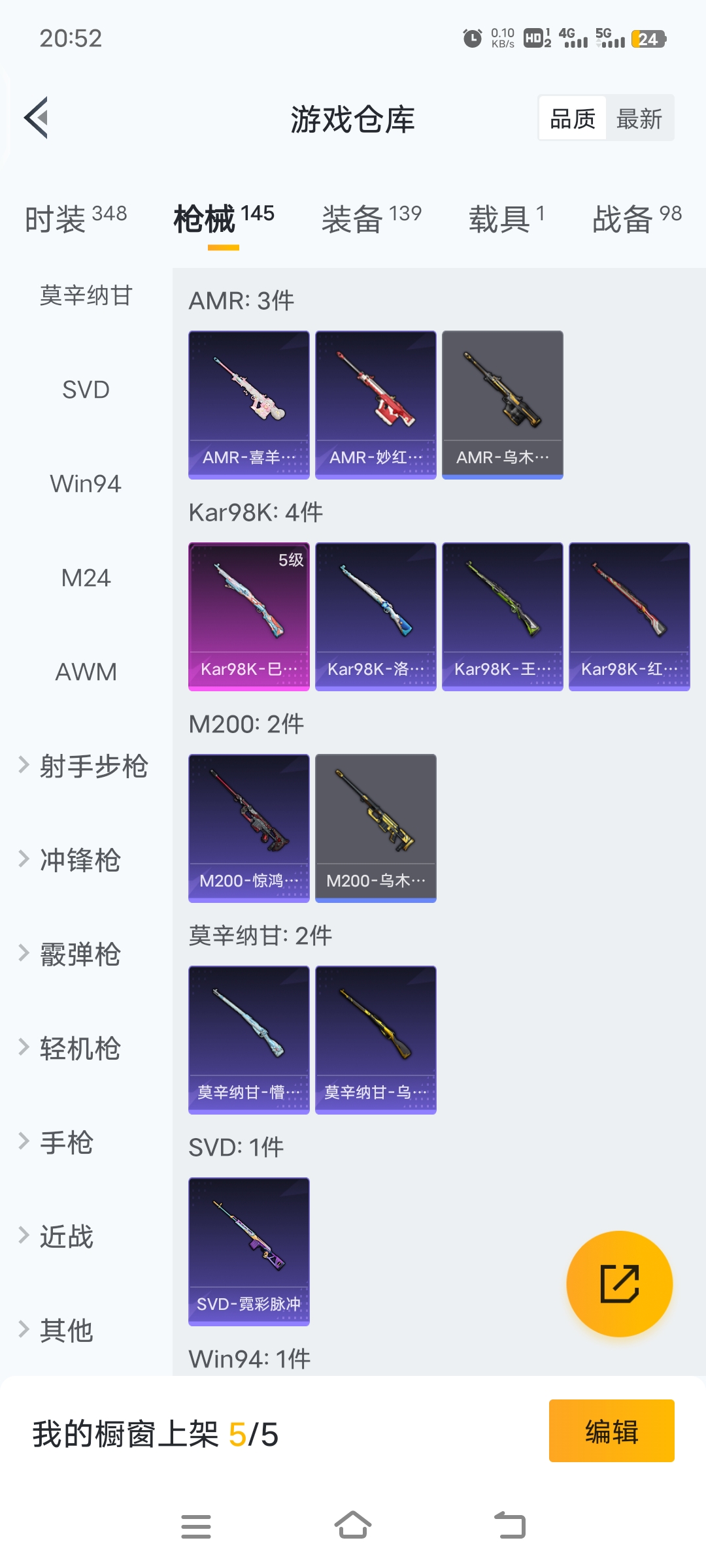Screen dimensions: 706x1568
Task: Open the level 5 Kar98K-巳 skin
Action: [x=249, y=616]
